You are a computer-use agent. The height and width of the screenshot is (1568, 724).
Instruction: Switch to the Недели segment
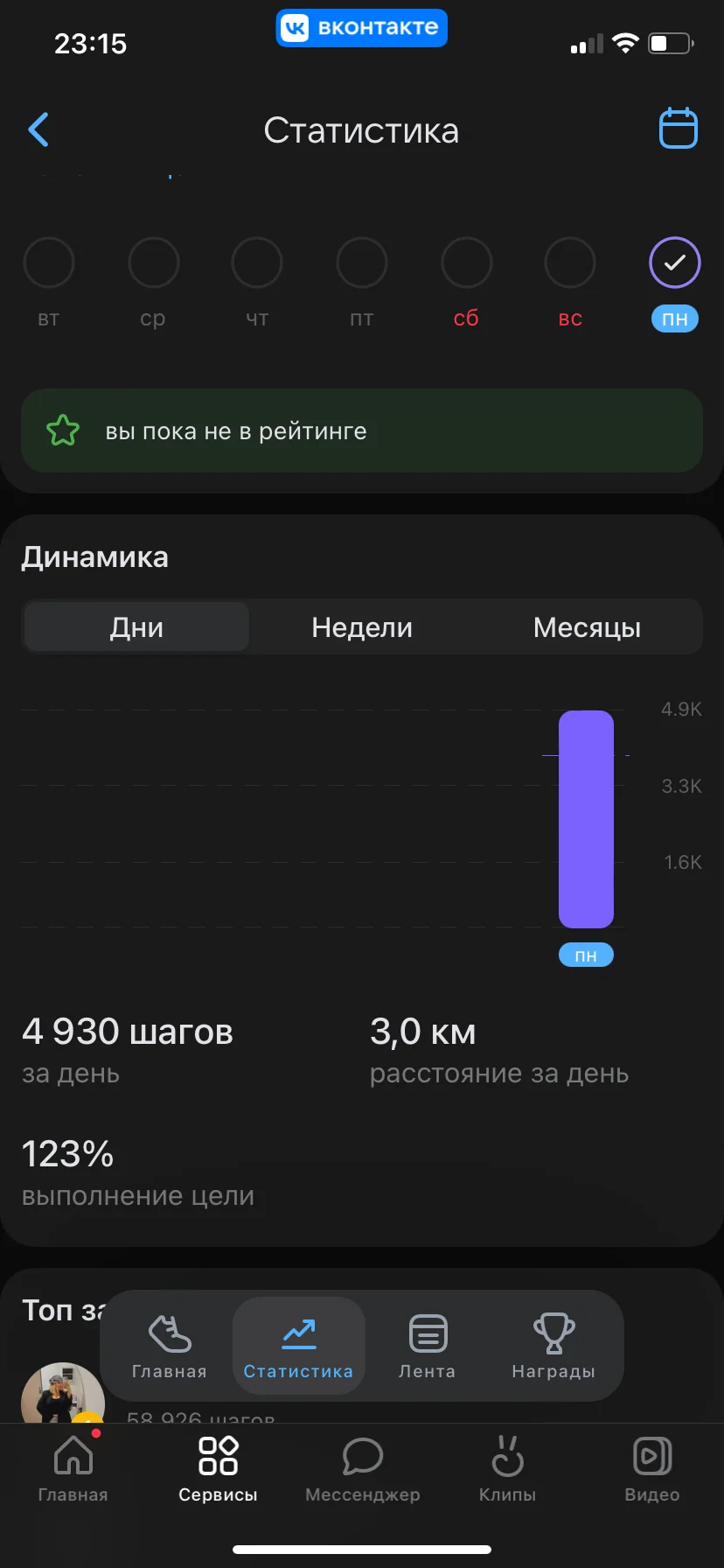point(362,627)
